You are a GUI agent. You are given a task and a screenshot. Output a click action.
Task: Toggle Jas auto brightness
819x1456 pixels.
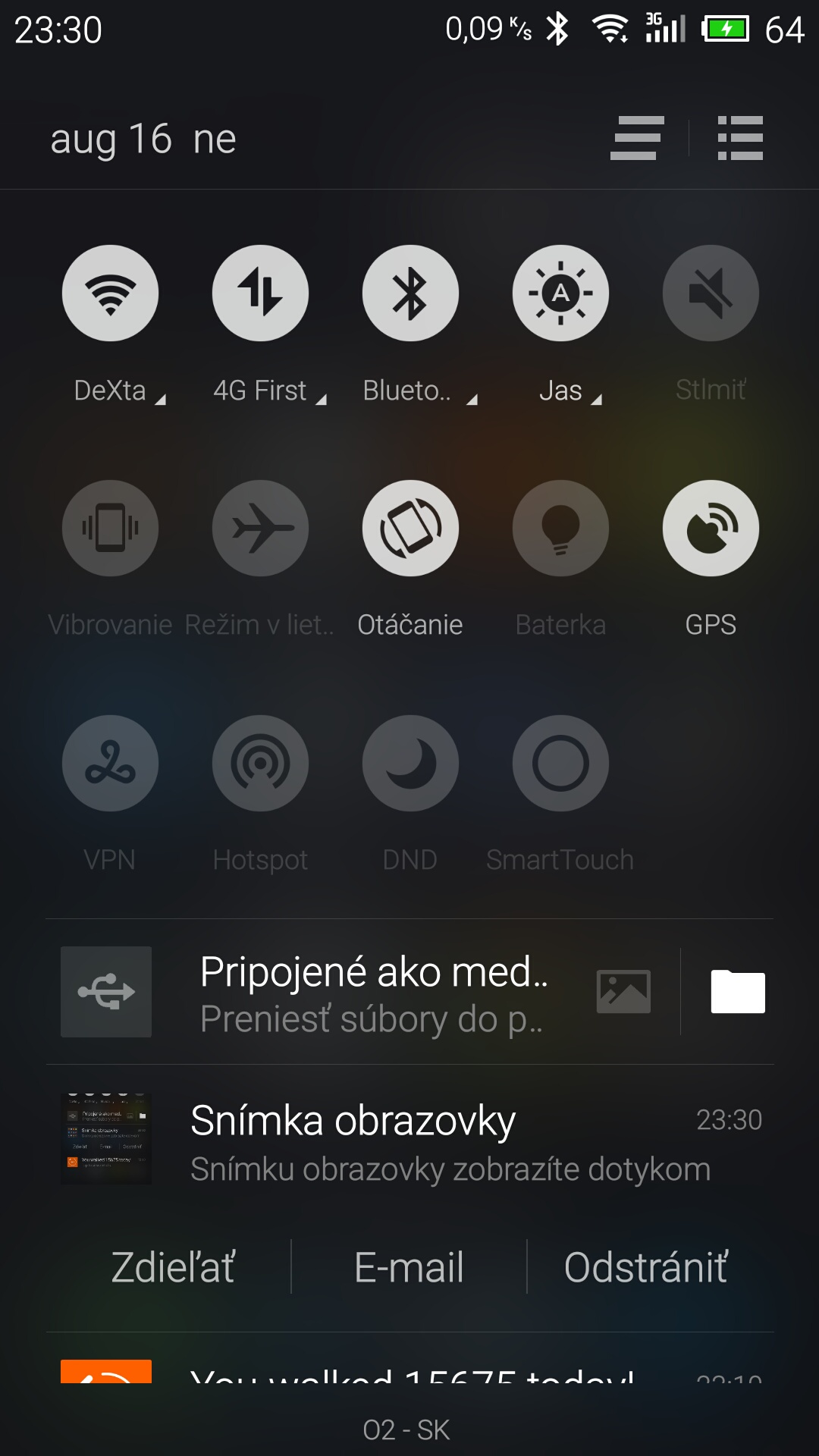[x=560, y=293]
